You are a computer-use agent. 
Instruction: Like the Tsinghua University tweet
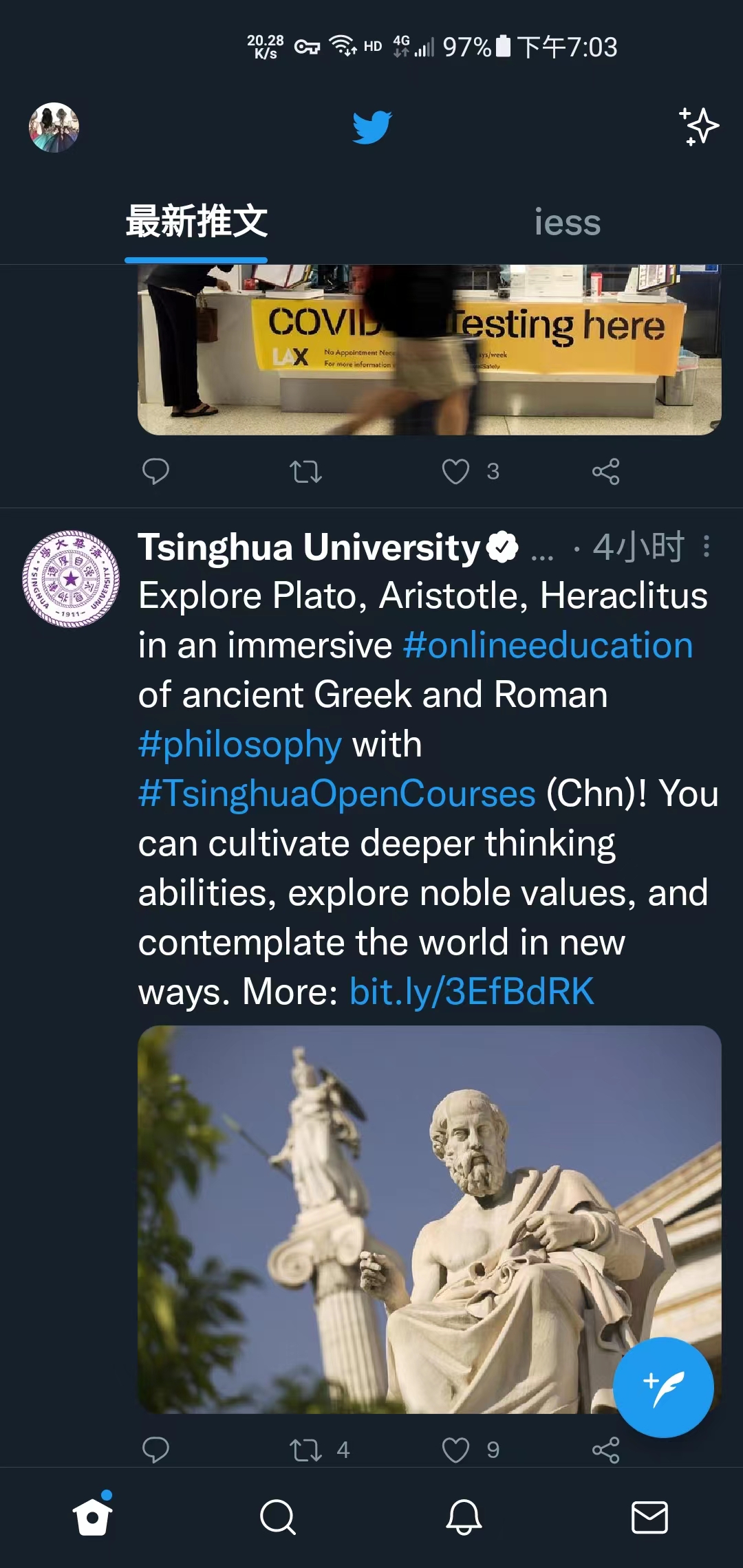pyautogui.click(x=455, y=1450)
